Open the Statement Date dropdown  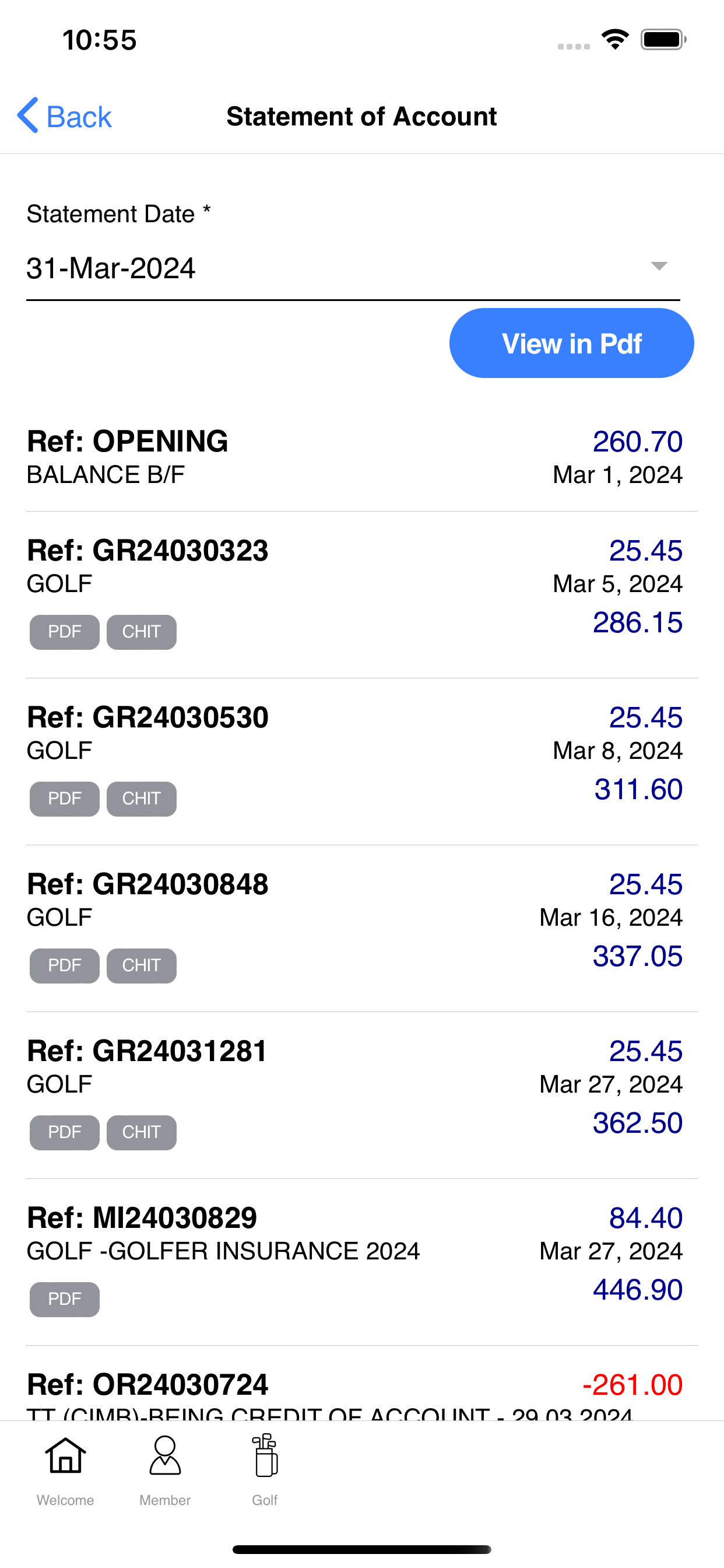[x=352, y=268]
